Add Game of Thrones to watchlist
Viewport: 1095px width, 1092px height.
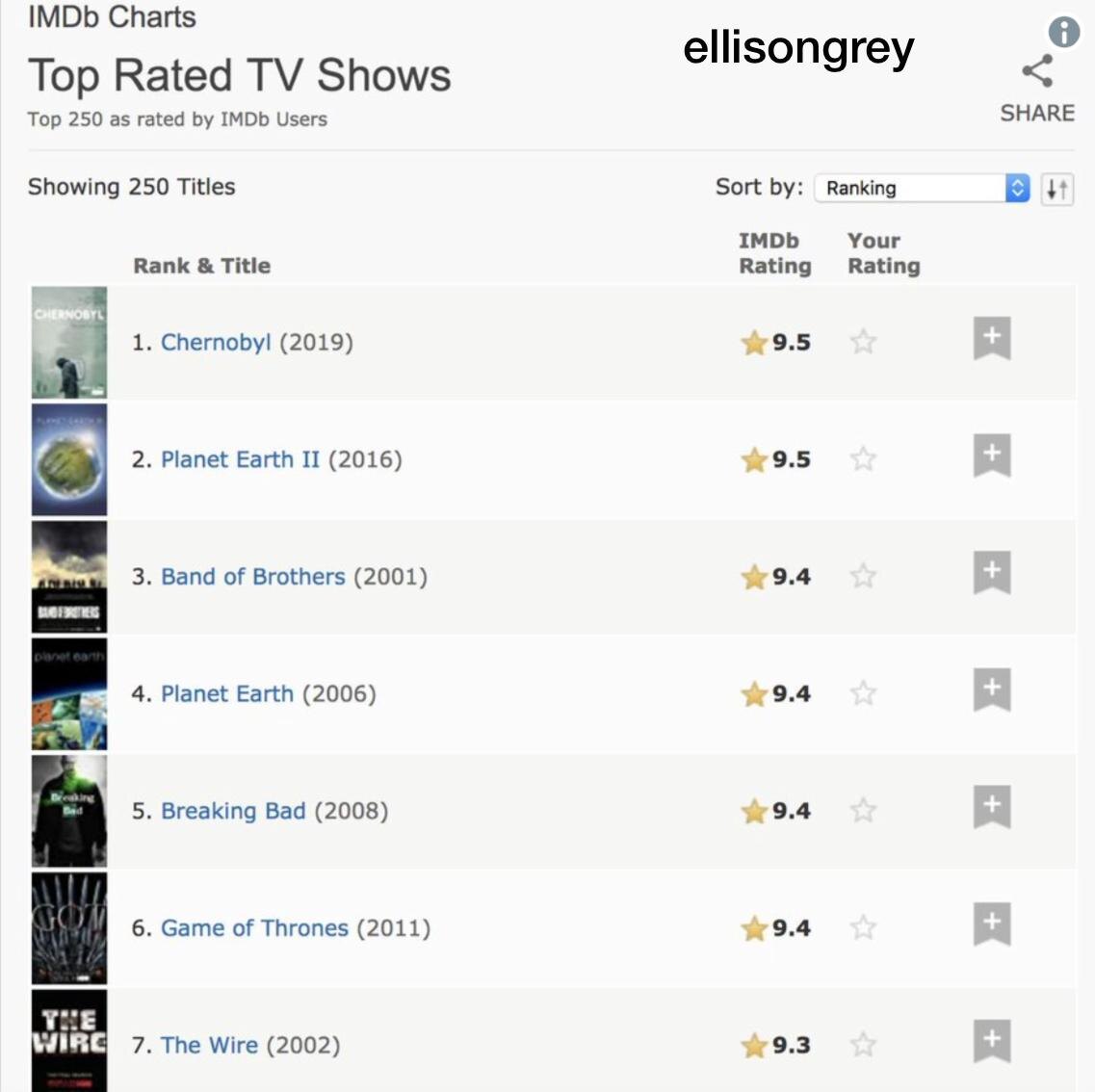pyautogui.click(x=992, y=924)
